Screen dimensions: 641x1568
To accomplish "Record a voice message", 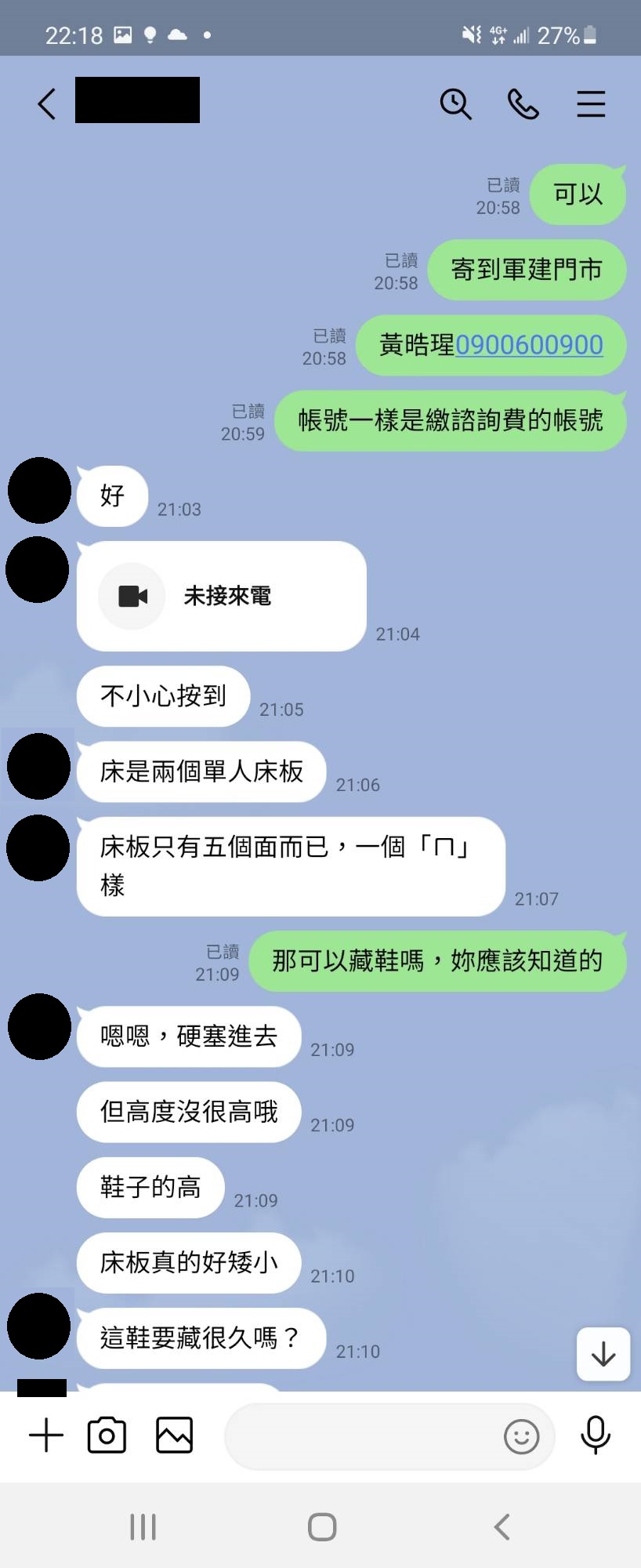I will [x=596, y=1436].
